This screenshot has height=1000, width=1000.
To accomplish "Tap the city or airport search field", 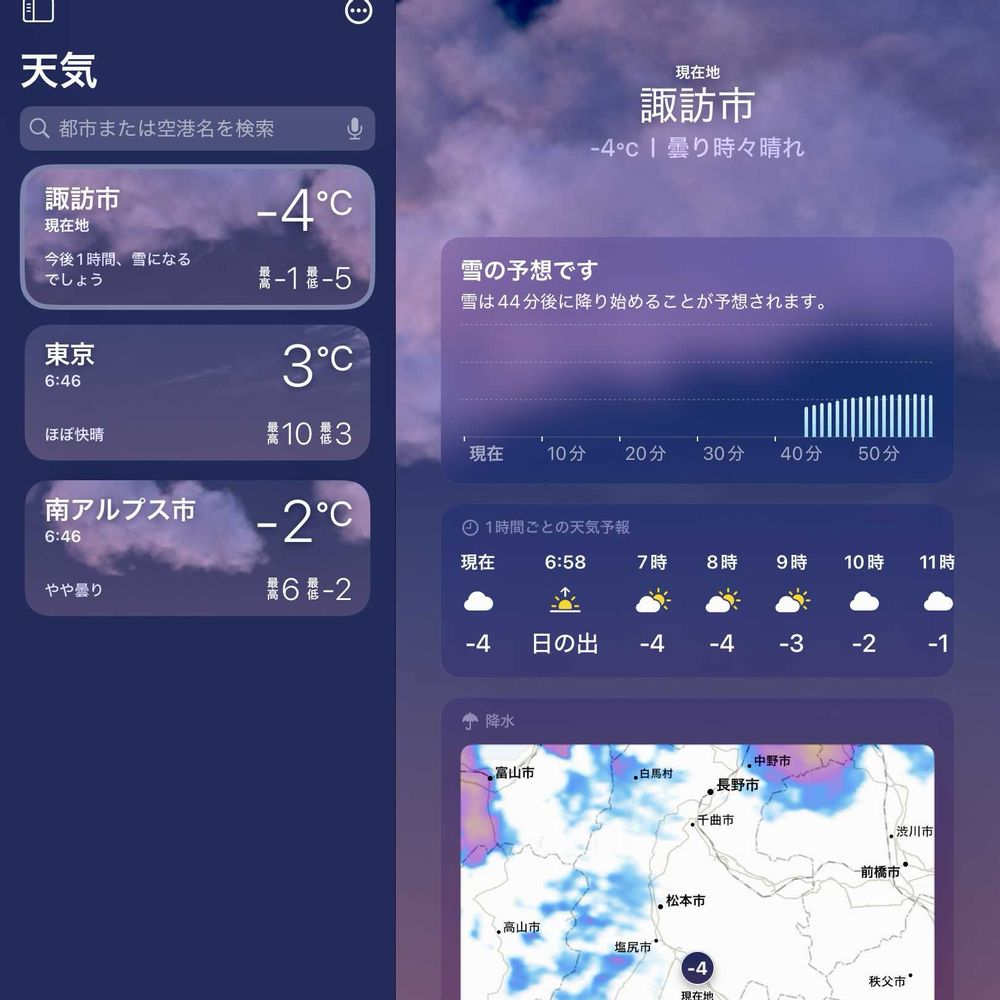I will click(197, 128).
